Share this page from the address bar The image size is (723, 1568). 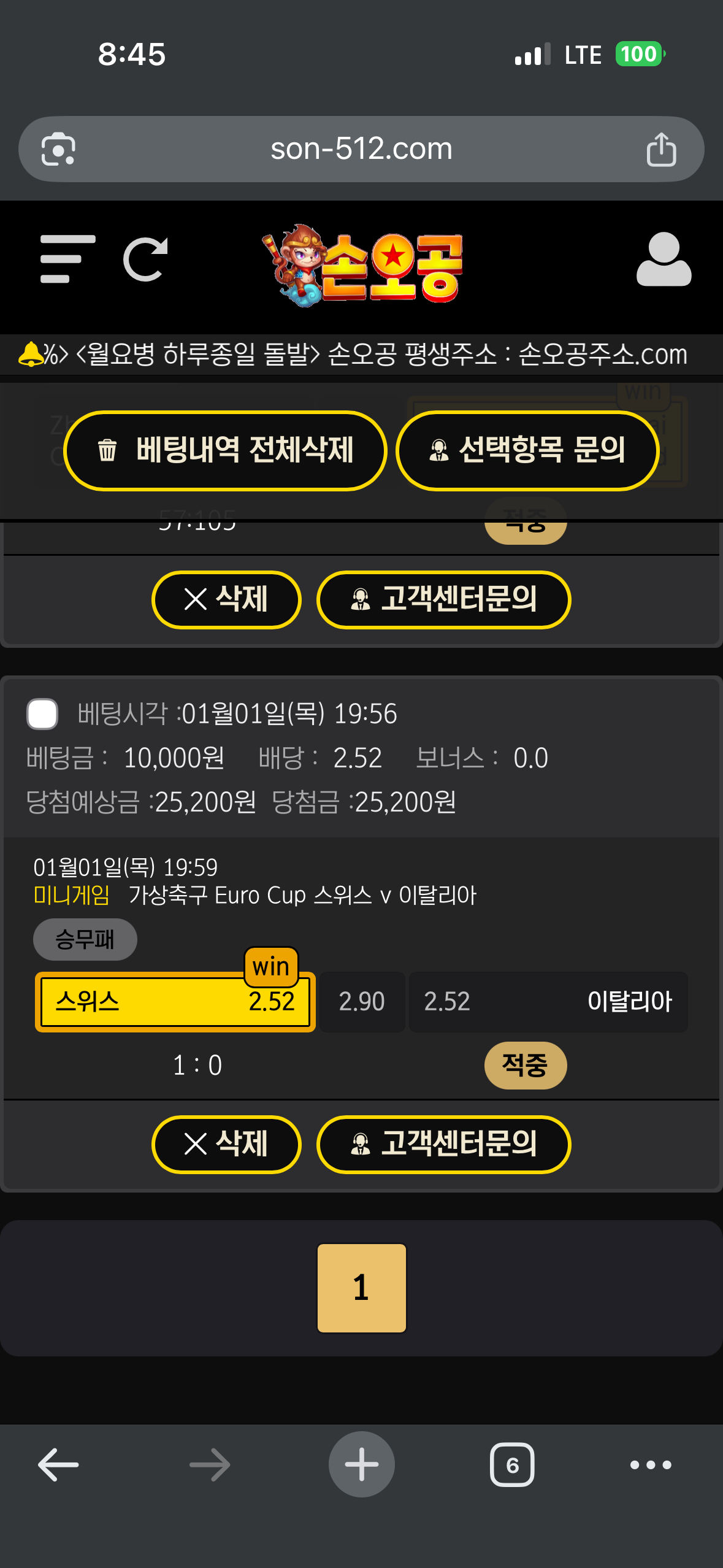(661, 150)
